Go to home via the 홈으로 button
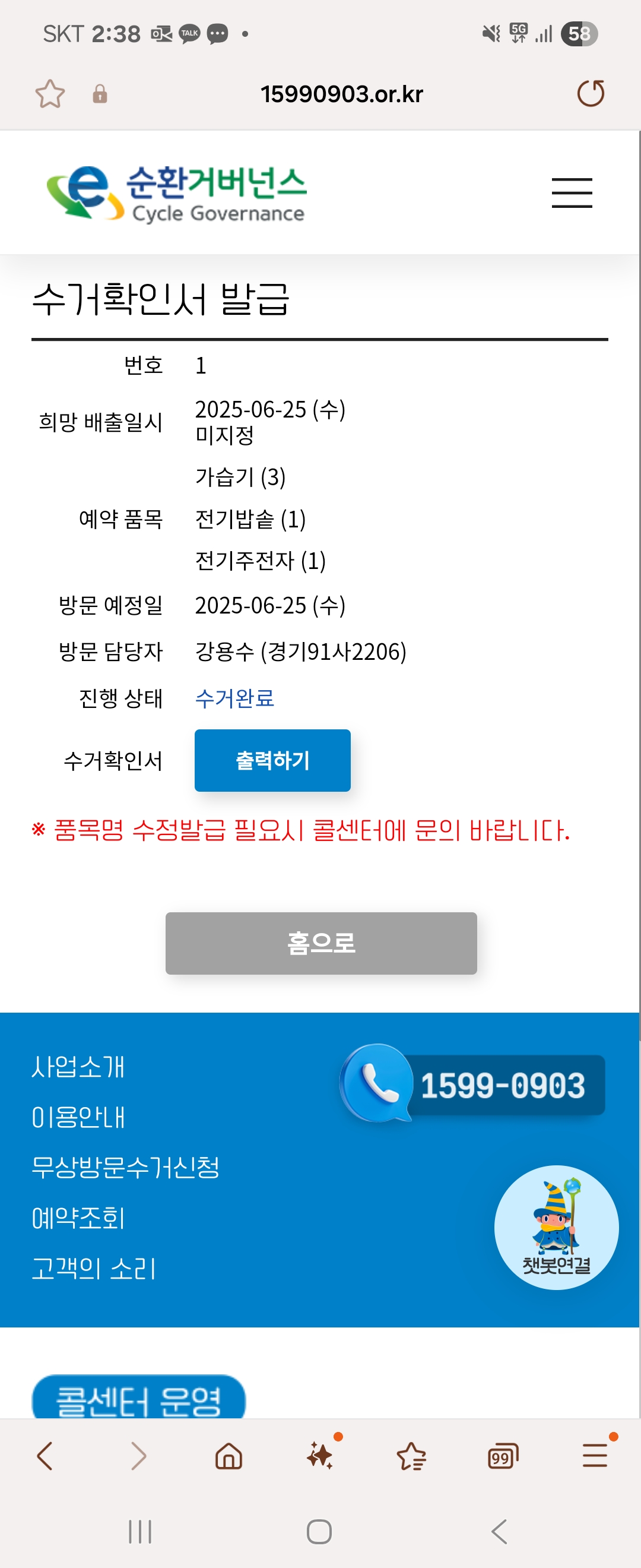Screen dimensions: 641x1568 [321, 943]
